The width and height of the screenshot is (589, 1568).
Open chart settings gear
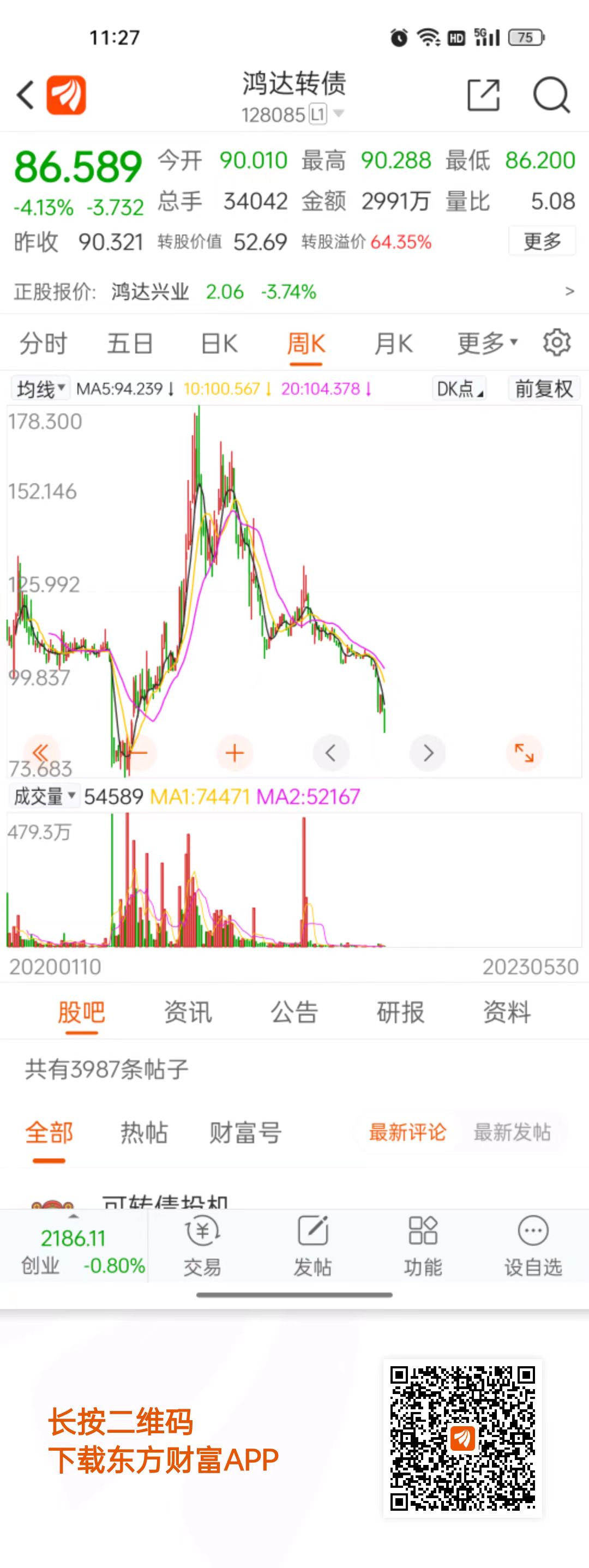[556, 343]
